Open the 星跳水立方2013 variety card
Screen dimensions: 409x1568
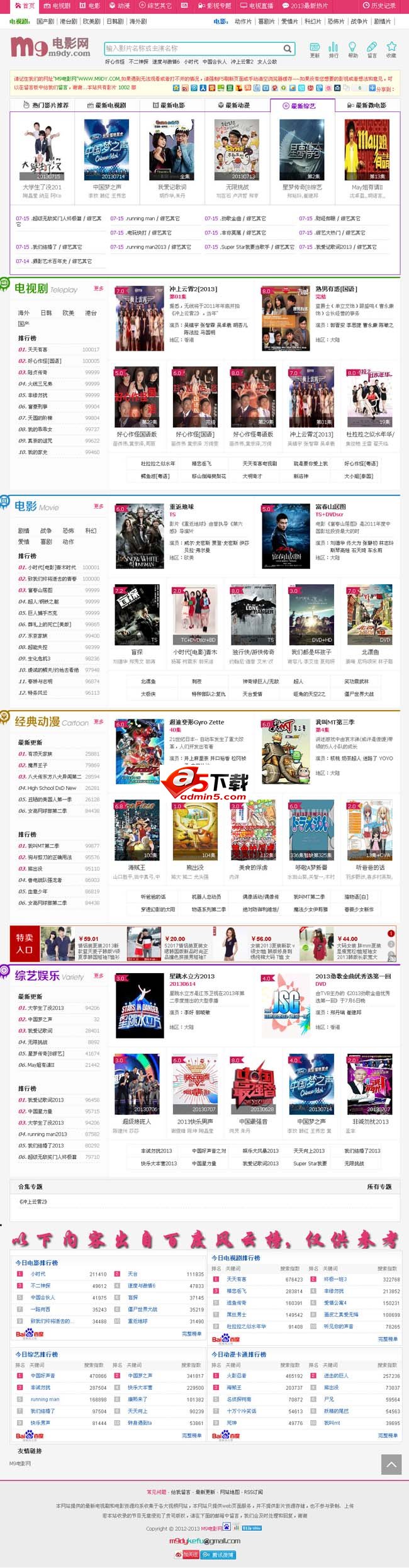tap(191, 976)
